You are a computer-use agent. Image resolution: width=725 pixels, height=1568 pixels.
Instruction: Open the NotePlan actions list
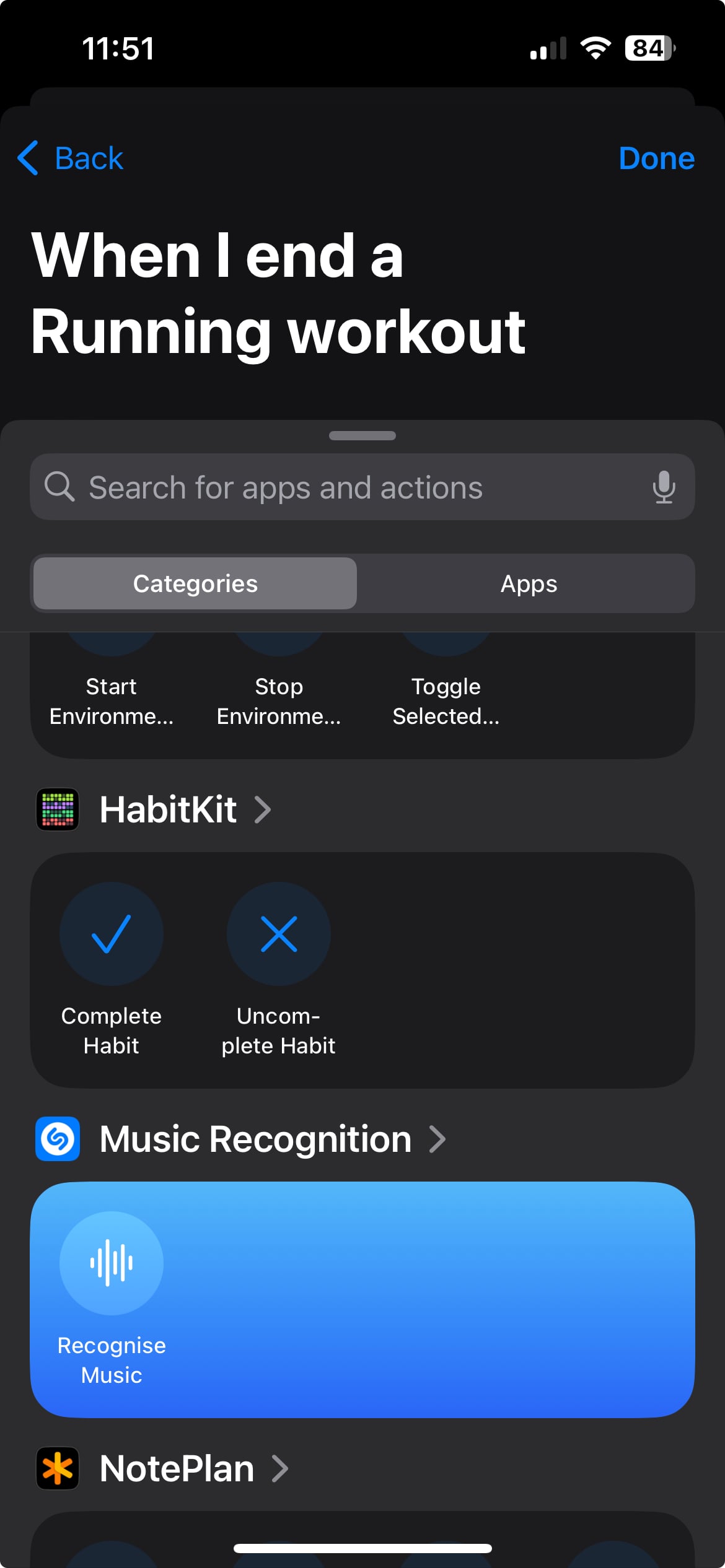tap(163, 1468)
